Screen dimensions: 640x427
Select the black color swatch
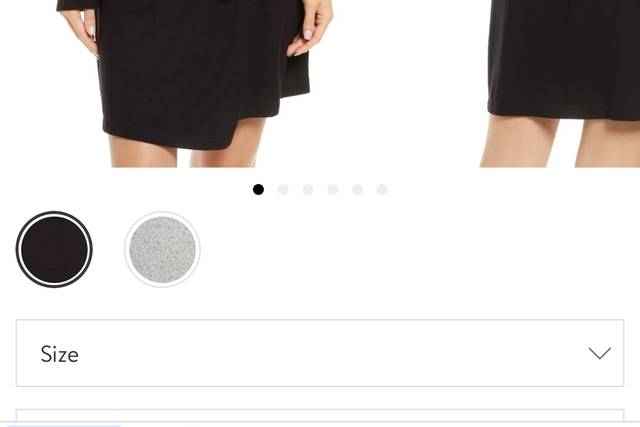(x=54, y=250)
